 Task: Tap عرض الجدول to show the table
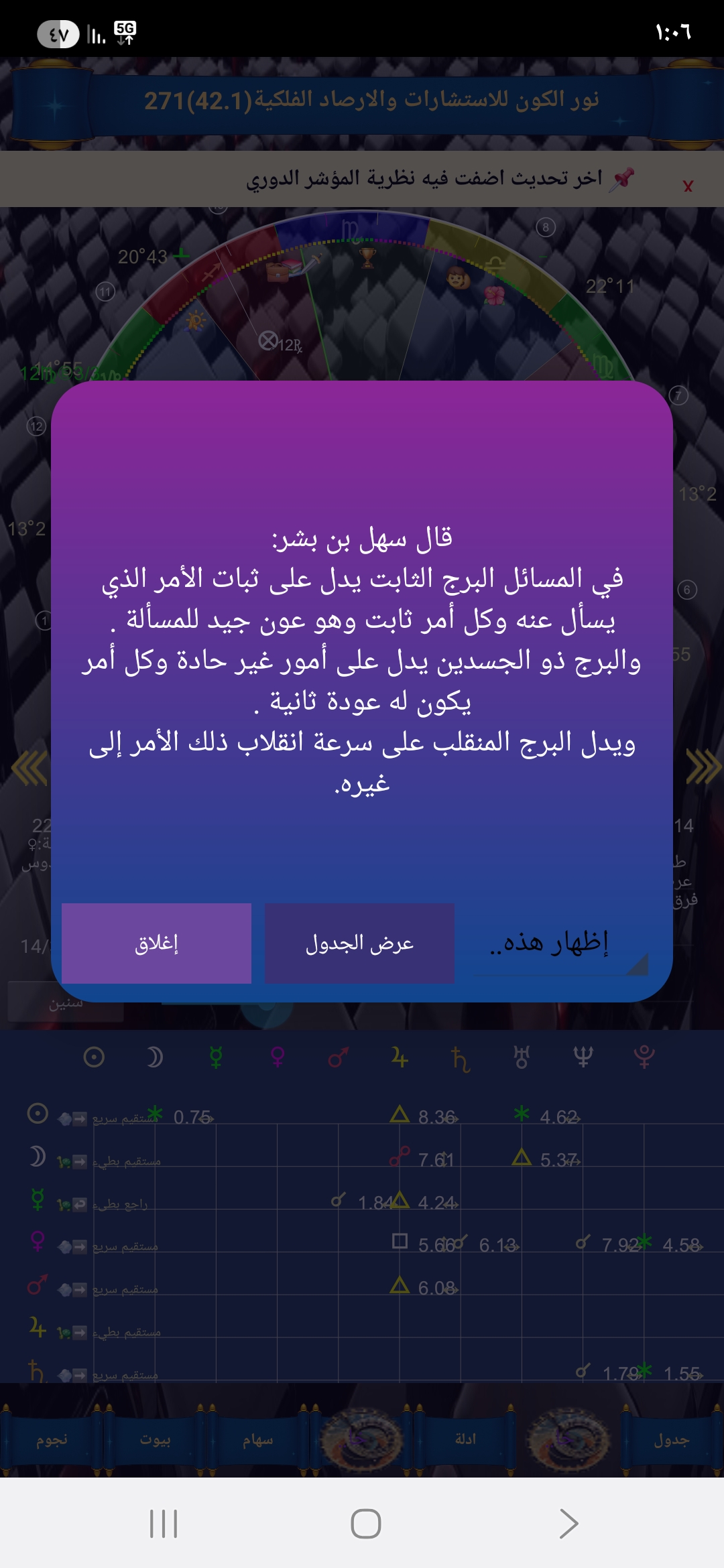coord(359,943)
